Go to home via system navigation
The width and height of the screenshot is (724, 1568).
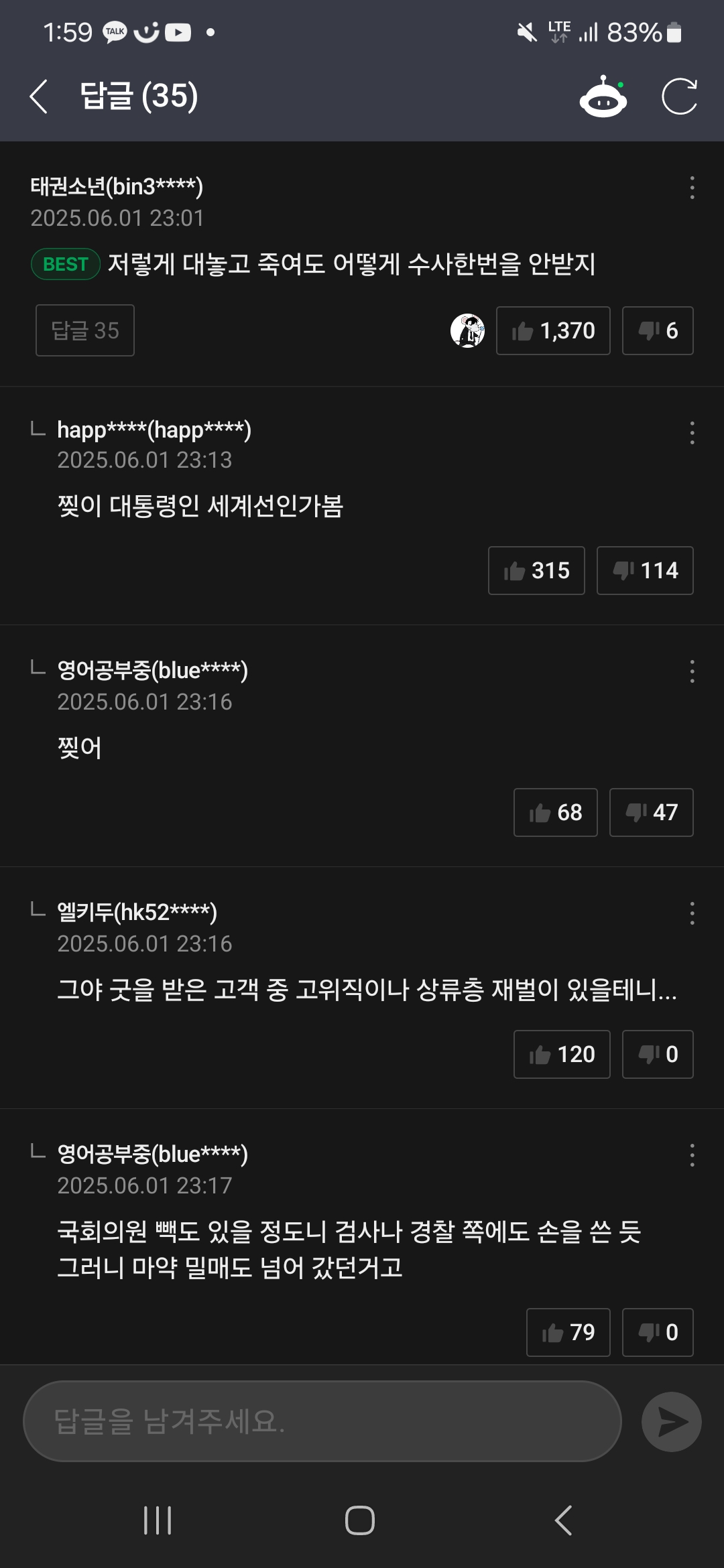coord(360,1520)
